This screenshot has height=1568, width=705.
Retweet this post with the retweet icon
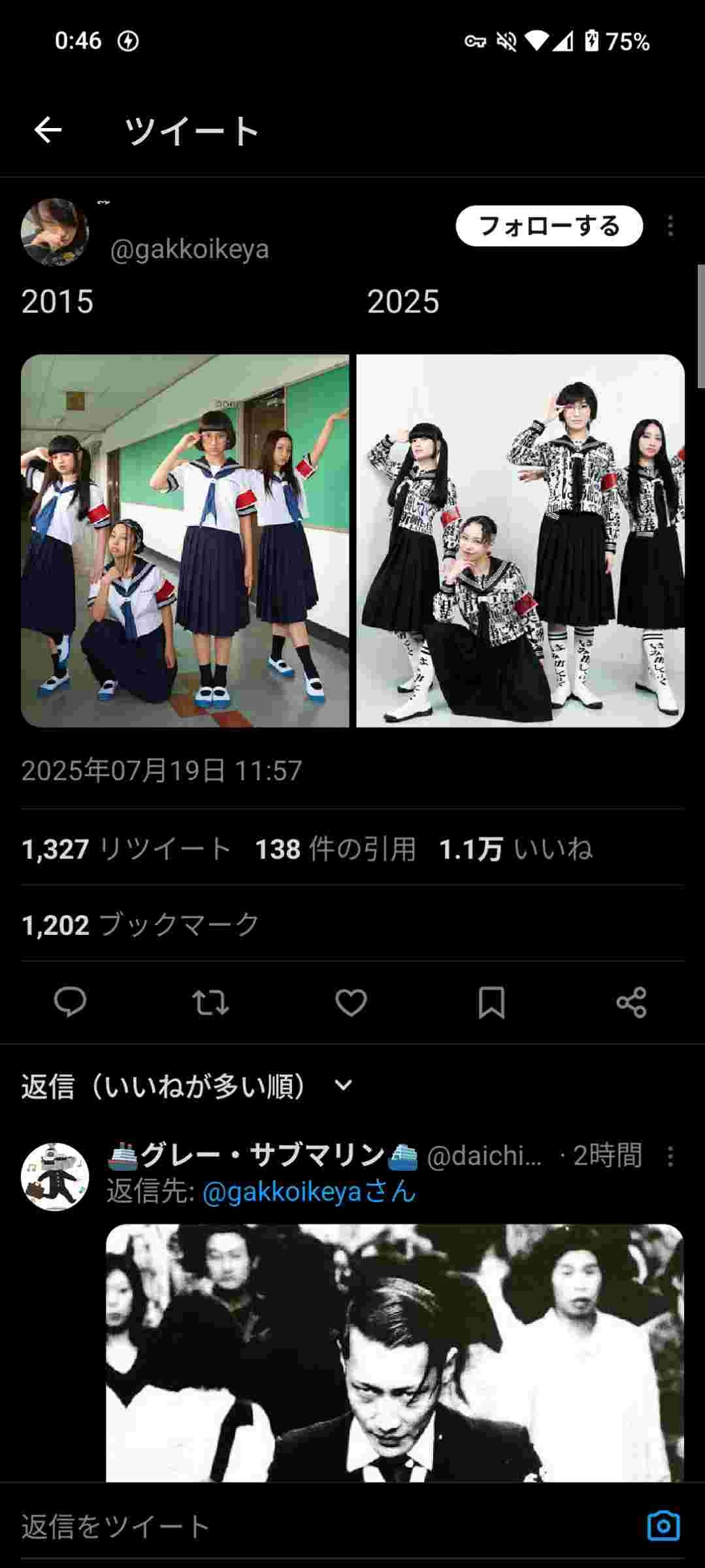coord(210,1002)
